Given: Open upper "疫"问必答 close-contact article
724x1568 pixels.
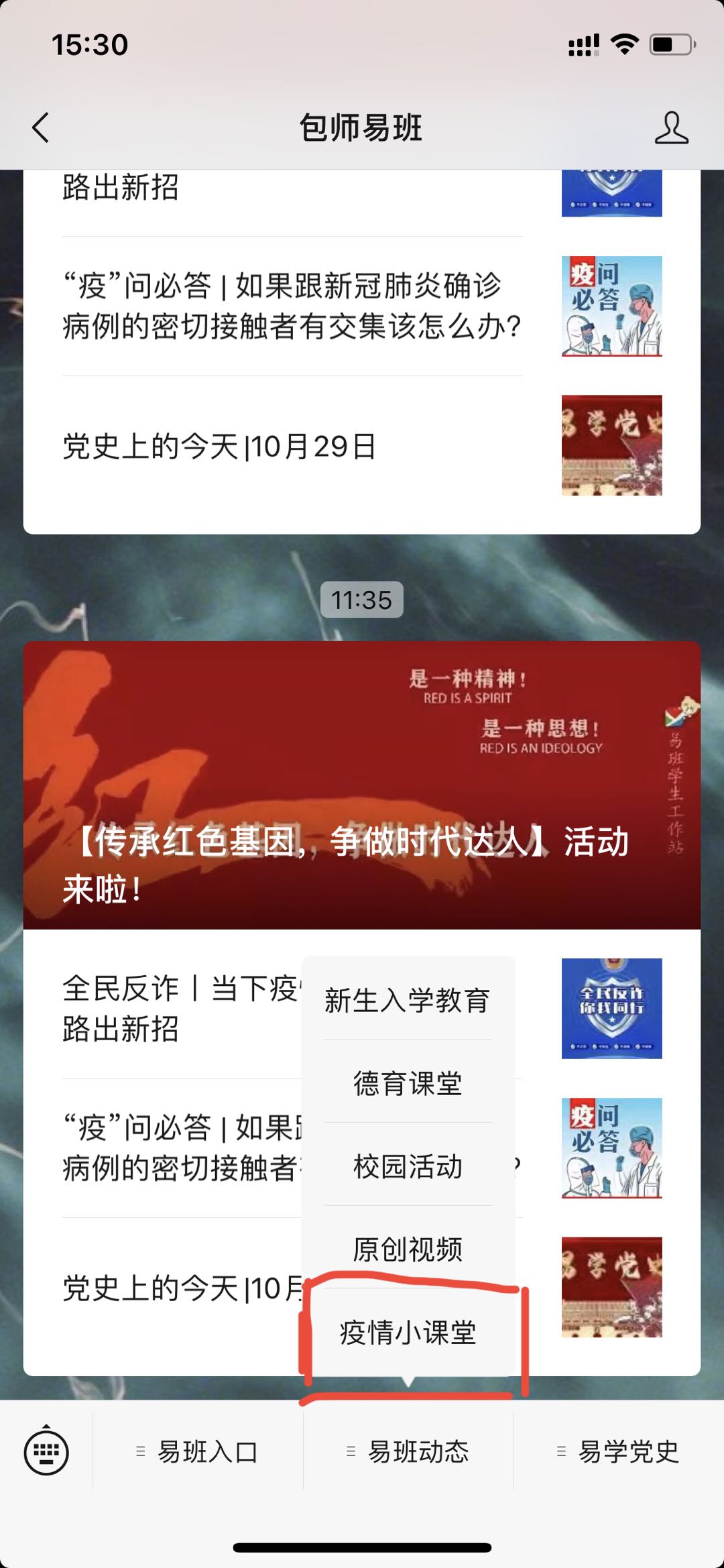Looking at the screenshot, I should pos(292,306).
